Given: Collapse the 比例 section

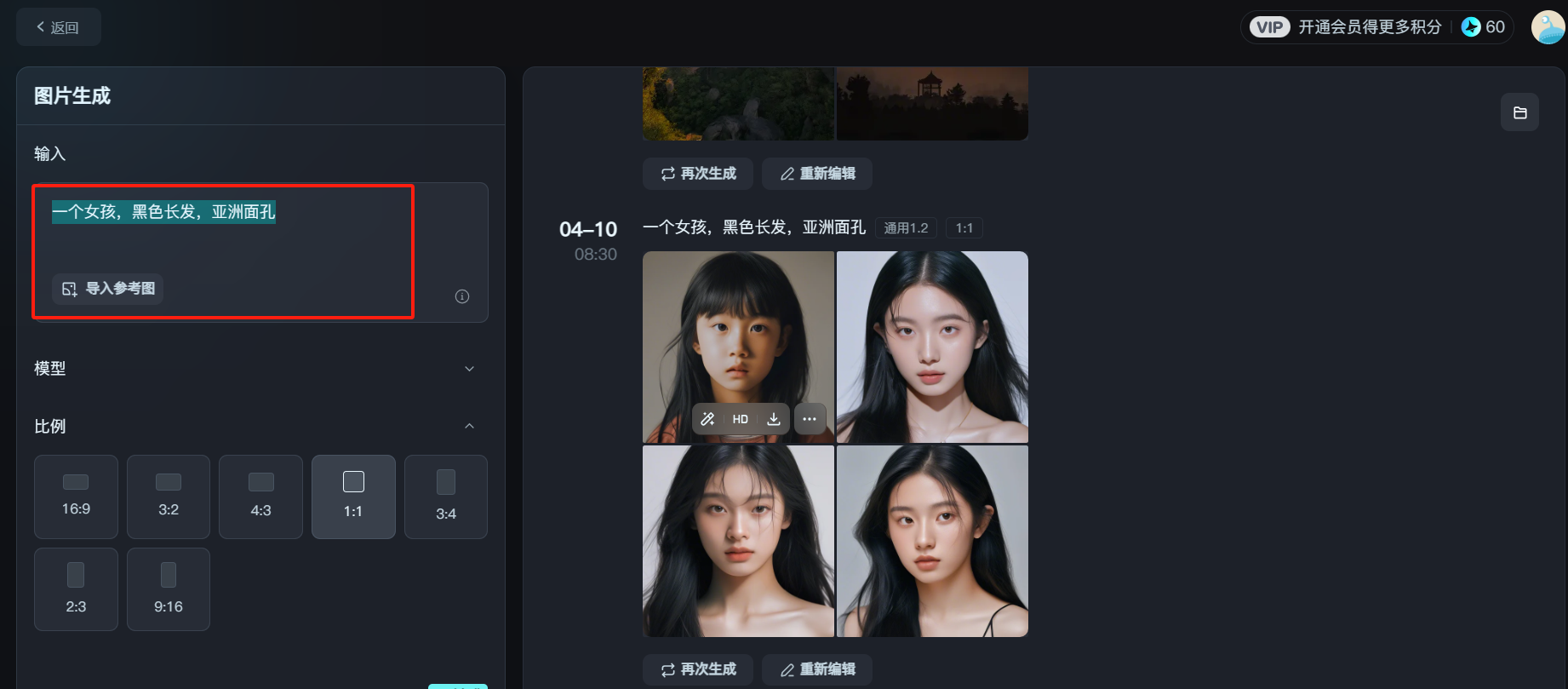Looking at the screenshot, I should [x=469, y=426].
